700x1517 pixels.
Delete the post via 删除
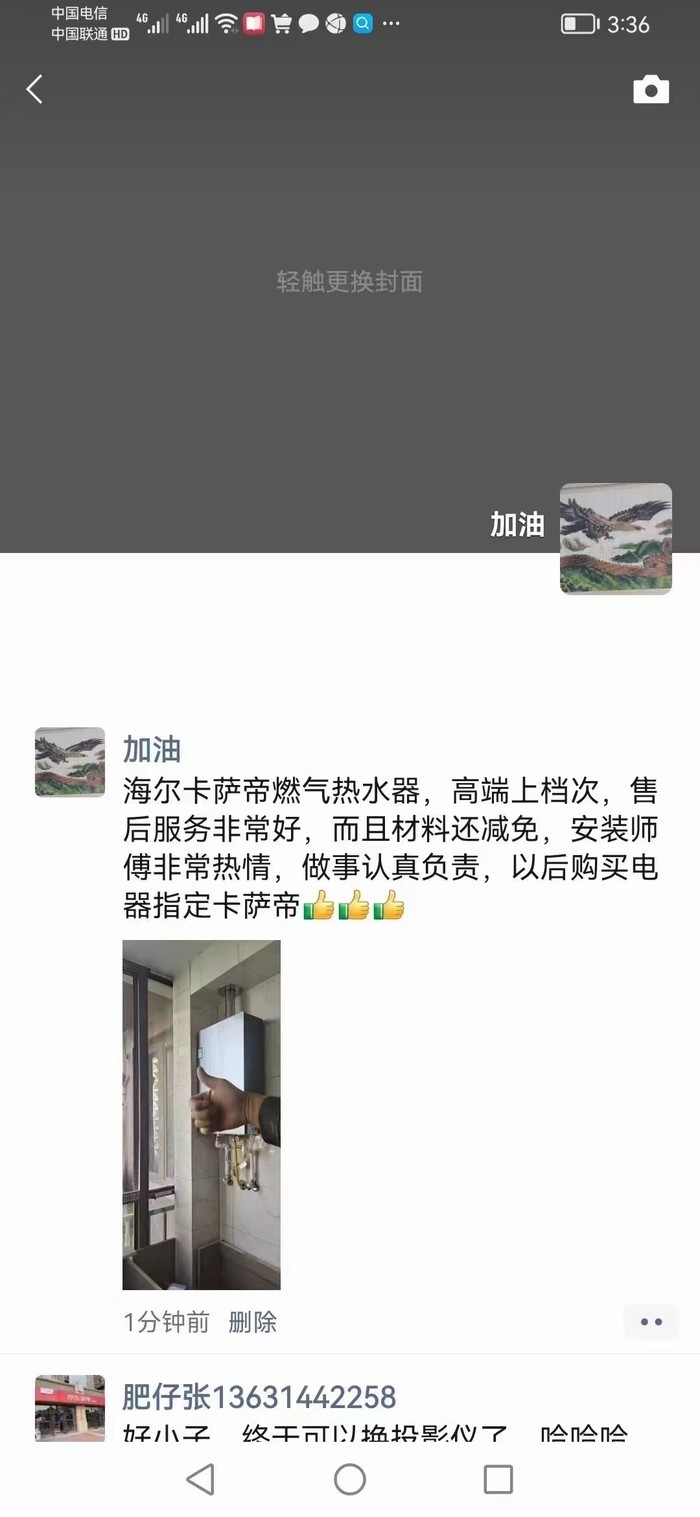252,1322
